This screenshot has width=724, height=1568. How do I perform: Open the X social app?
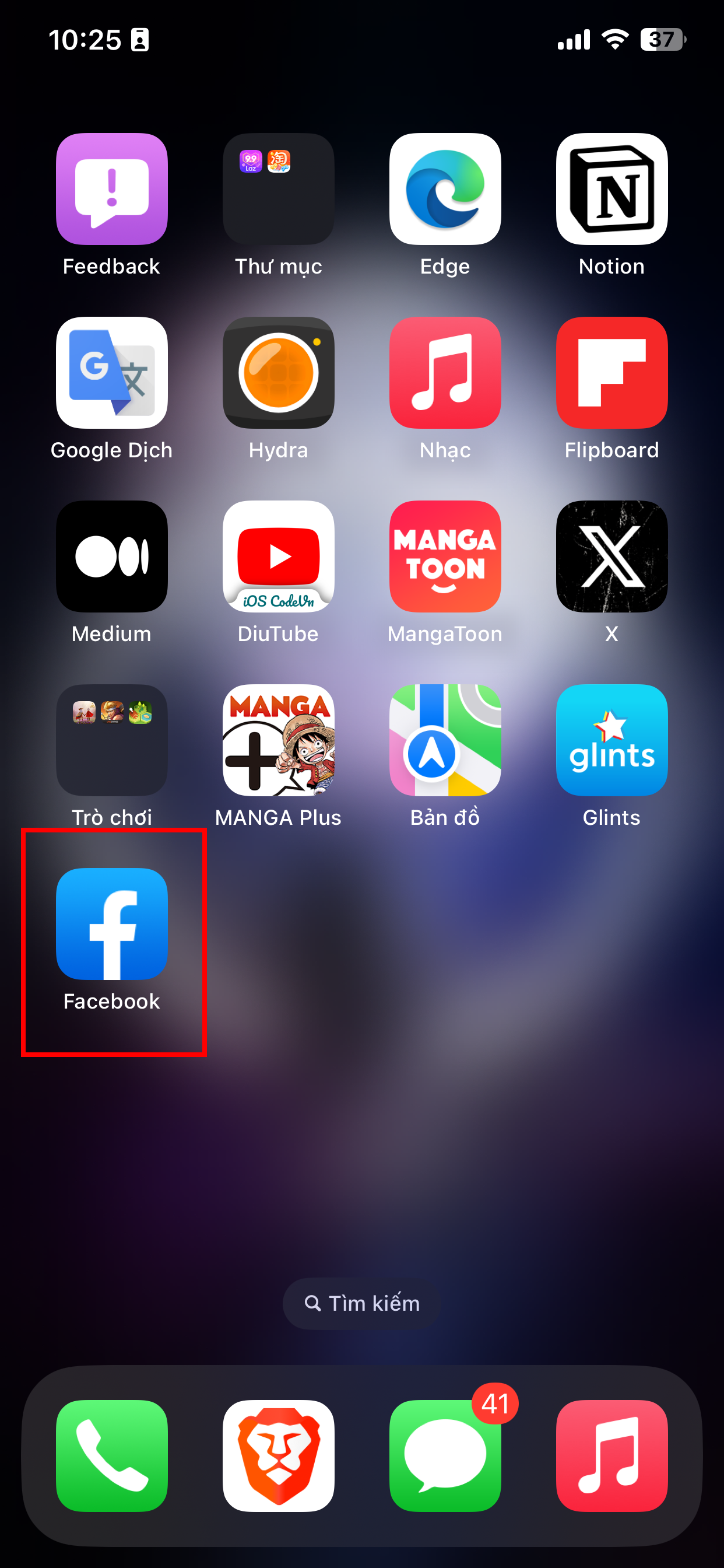pyautogui.click(x=611, y=556)
